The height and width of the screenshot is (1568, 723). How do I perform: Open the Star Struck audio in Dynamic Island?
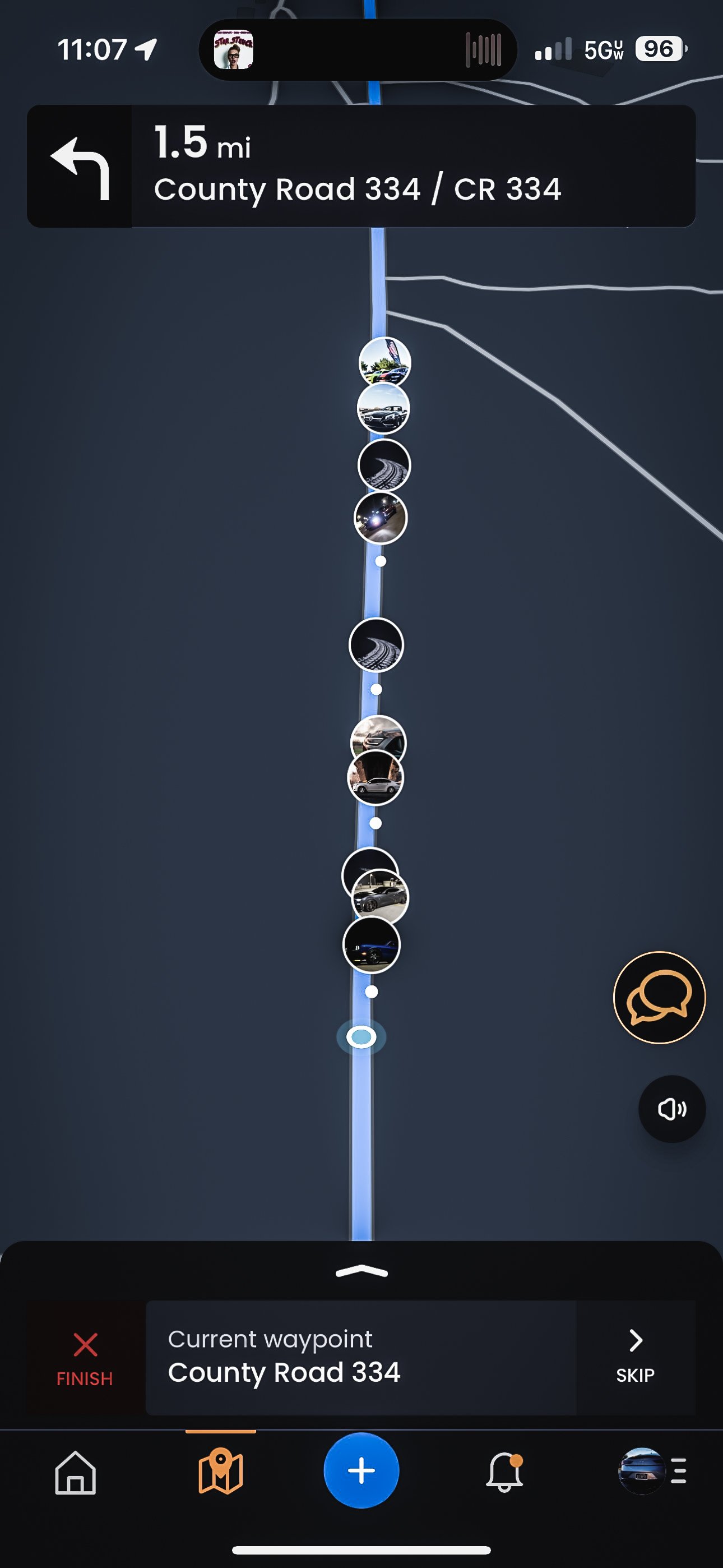pyautogui.click(x=234, y=50)
